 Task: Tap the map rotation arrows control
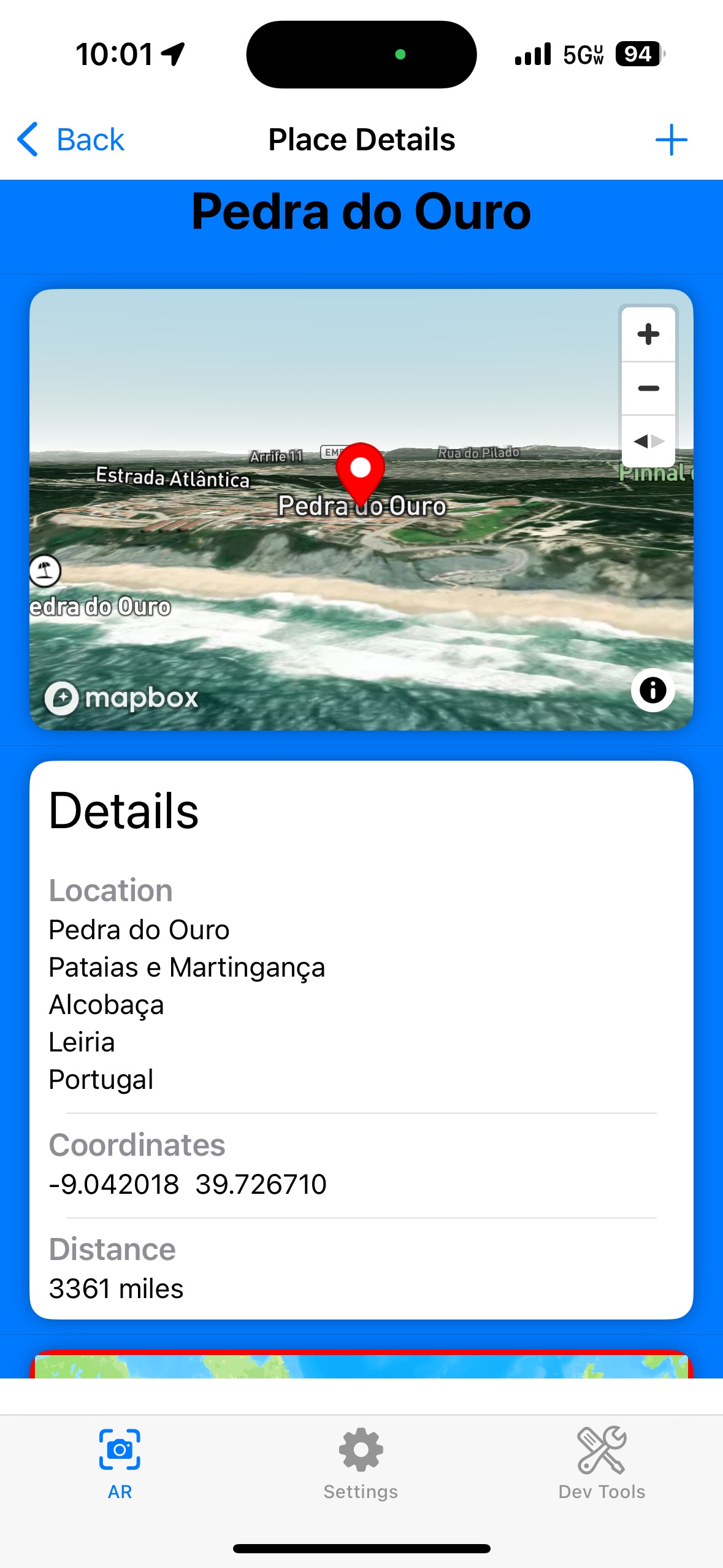click(x=648, y=440)
